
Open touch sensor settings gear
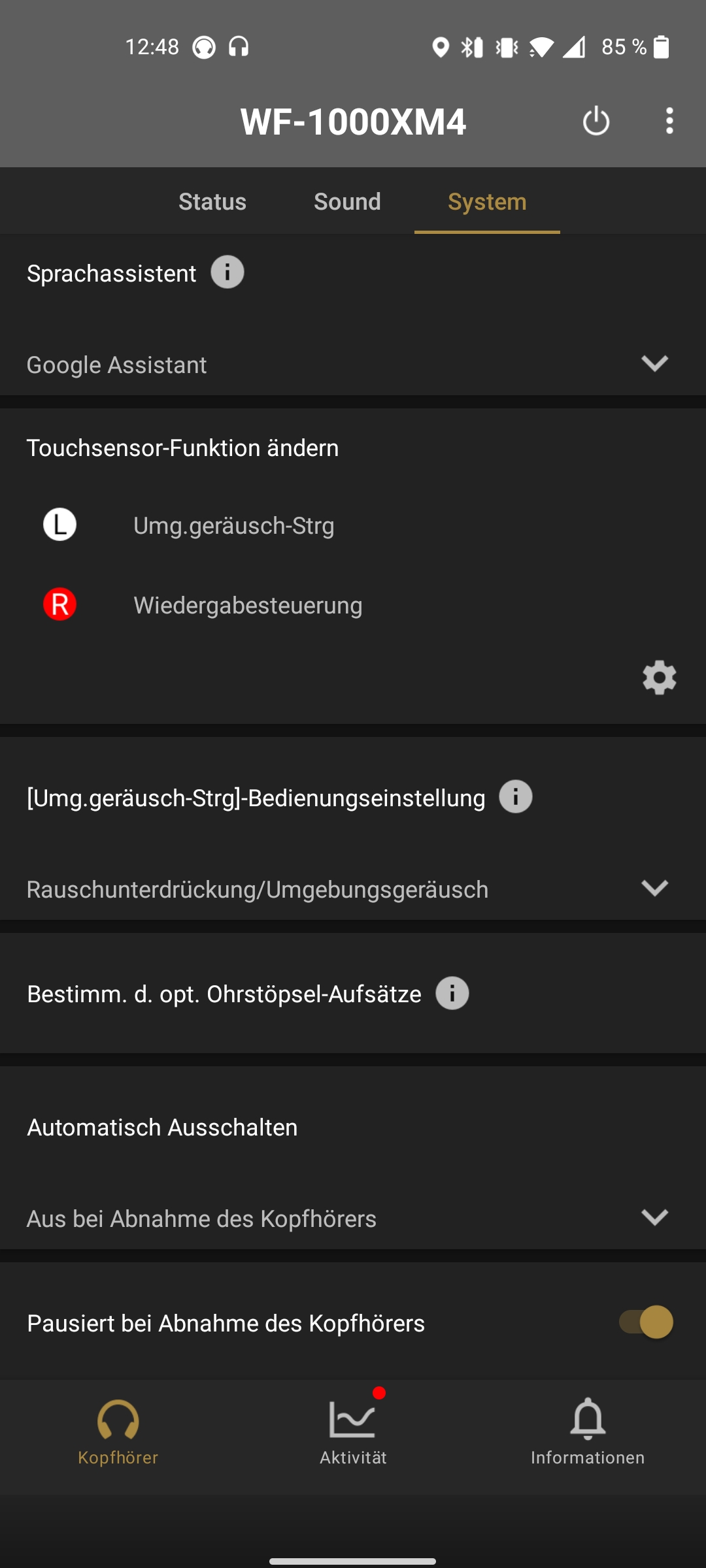pyautogui.click(x=659, y=678)
